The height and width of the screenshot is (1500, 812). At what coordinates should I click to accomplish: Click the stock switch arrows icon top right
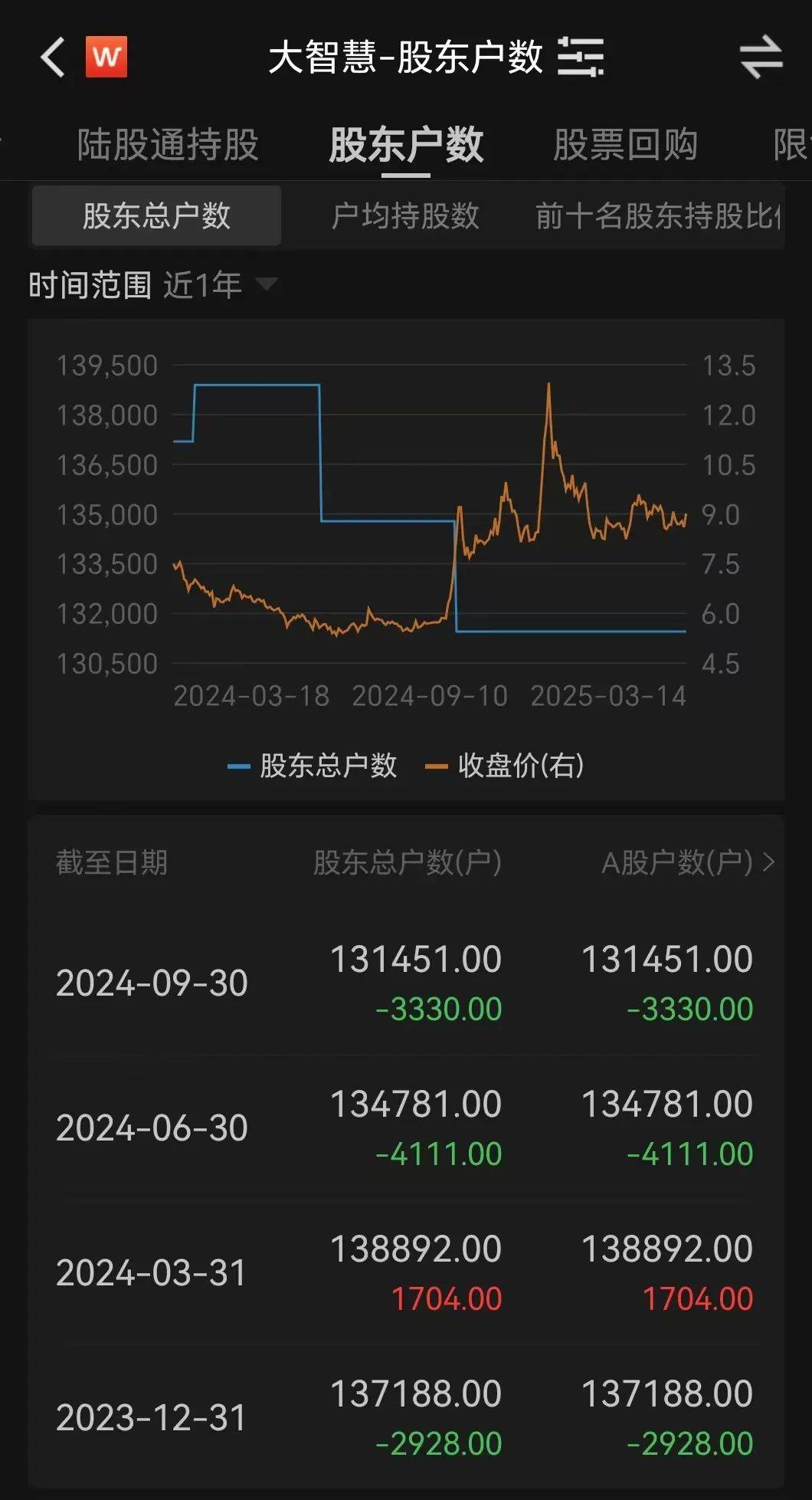click(758, 56)
